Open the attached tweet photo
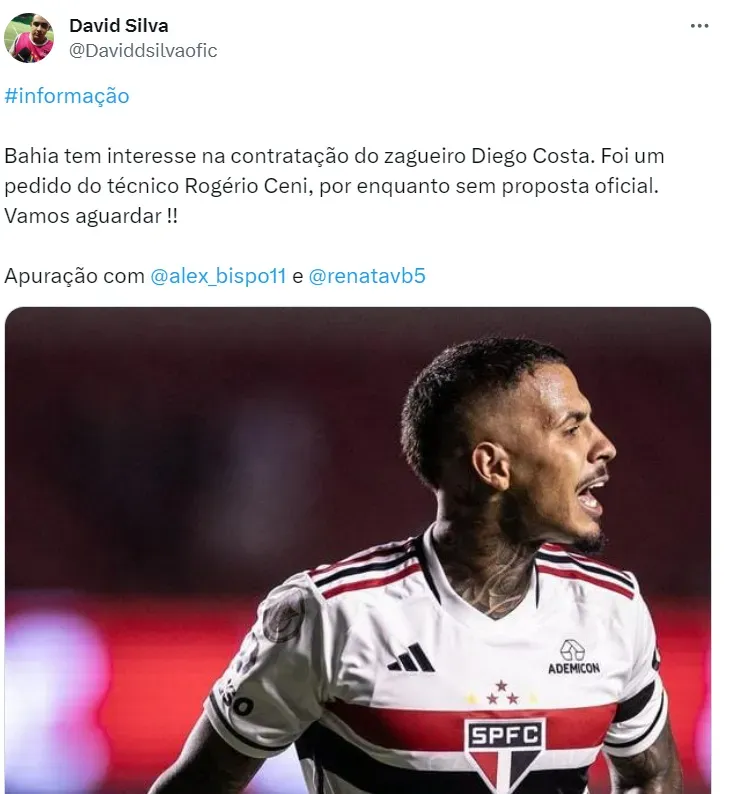The width and height of the screenshot is (729, 794). coord(358,550)
